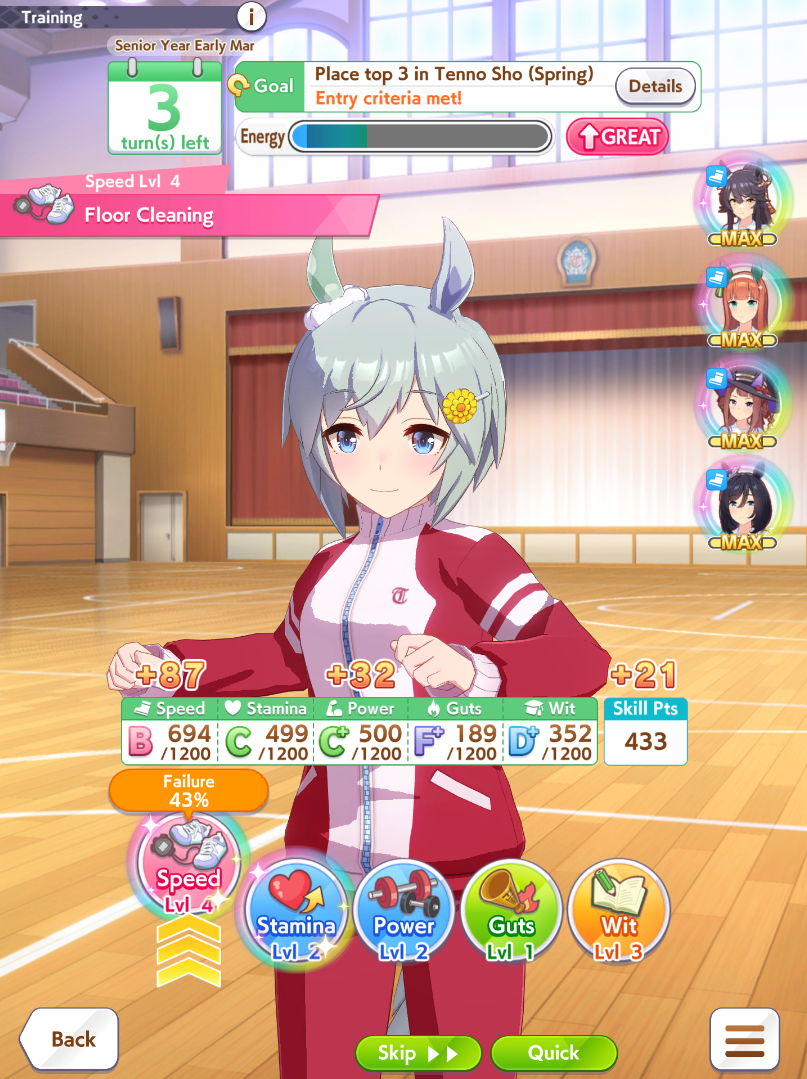Image resolution: width=807 pixels, height=1079 pixels.
Task: Open the training info icon
Action: [251, 16]
